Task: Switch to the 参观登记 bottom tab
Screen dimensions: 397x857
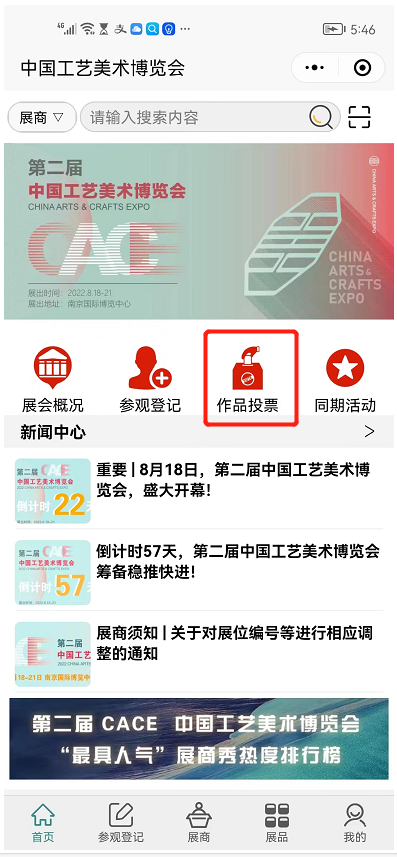Action: (120, 823)
